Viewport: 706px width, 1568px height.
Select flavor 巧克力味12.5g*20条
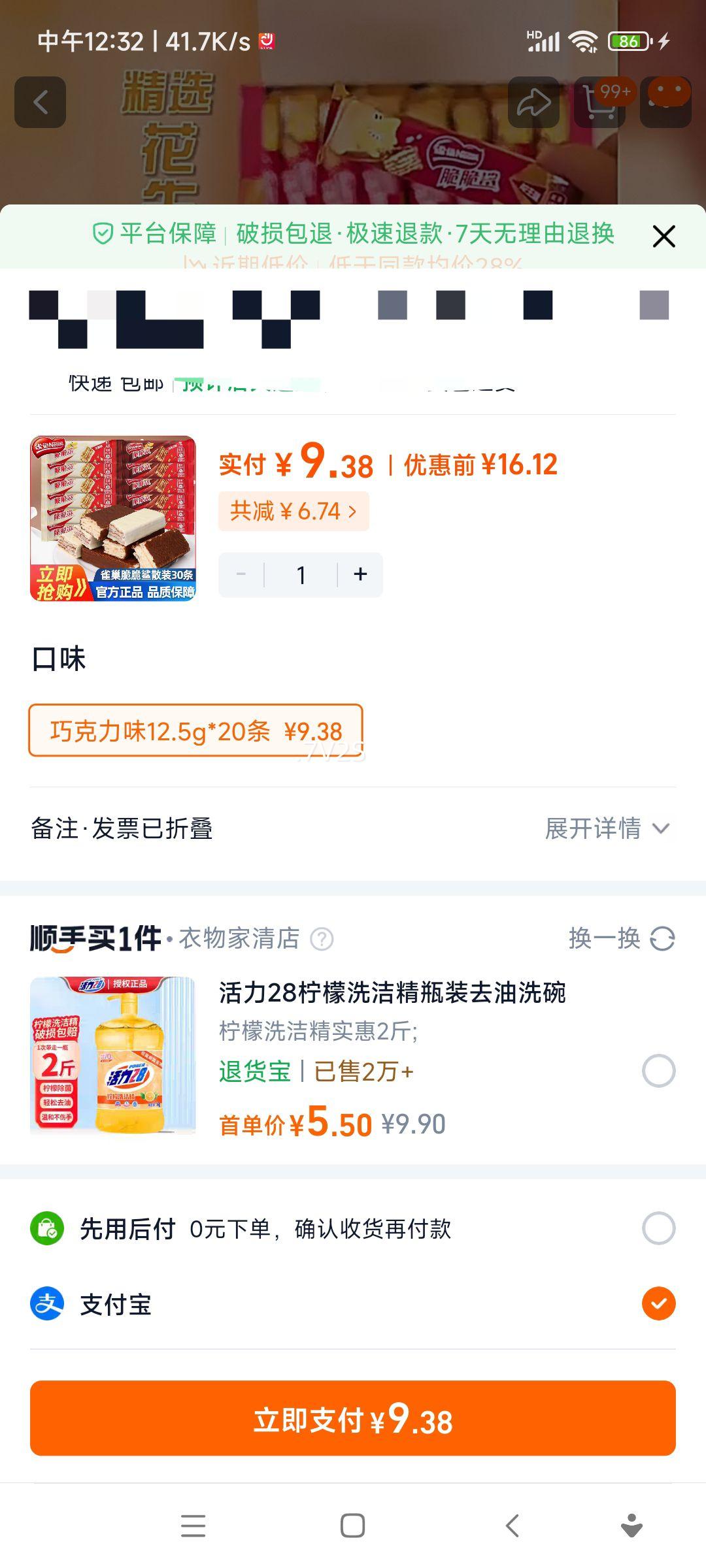click(x=195, y=730)
